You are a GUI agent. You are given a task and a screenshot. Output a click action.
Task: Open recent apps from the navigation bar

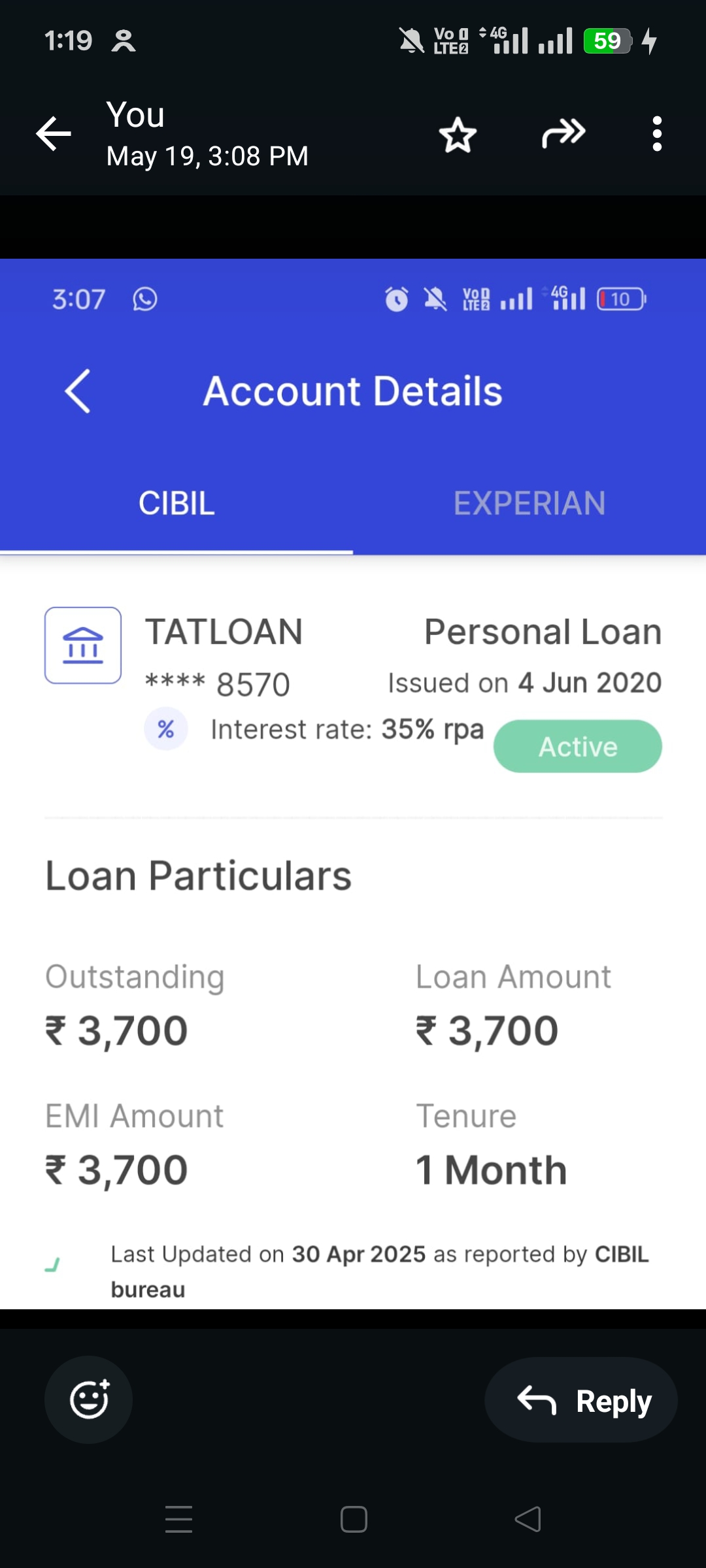178,1519
